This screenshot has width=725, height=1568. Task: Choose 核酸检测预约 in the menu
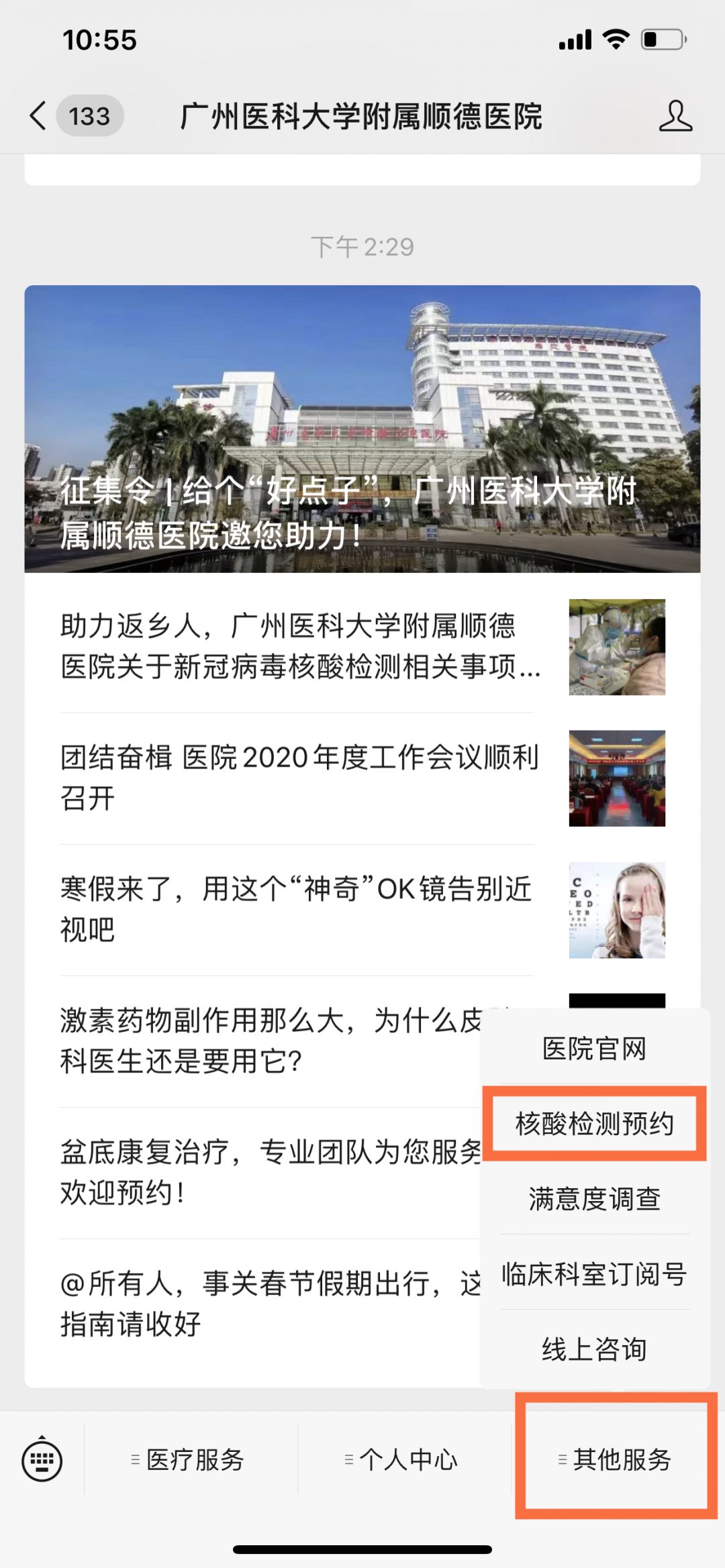click(x=595, y=1124)
